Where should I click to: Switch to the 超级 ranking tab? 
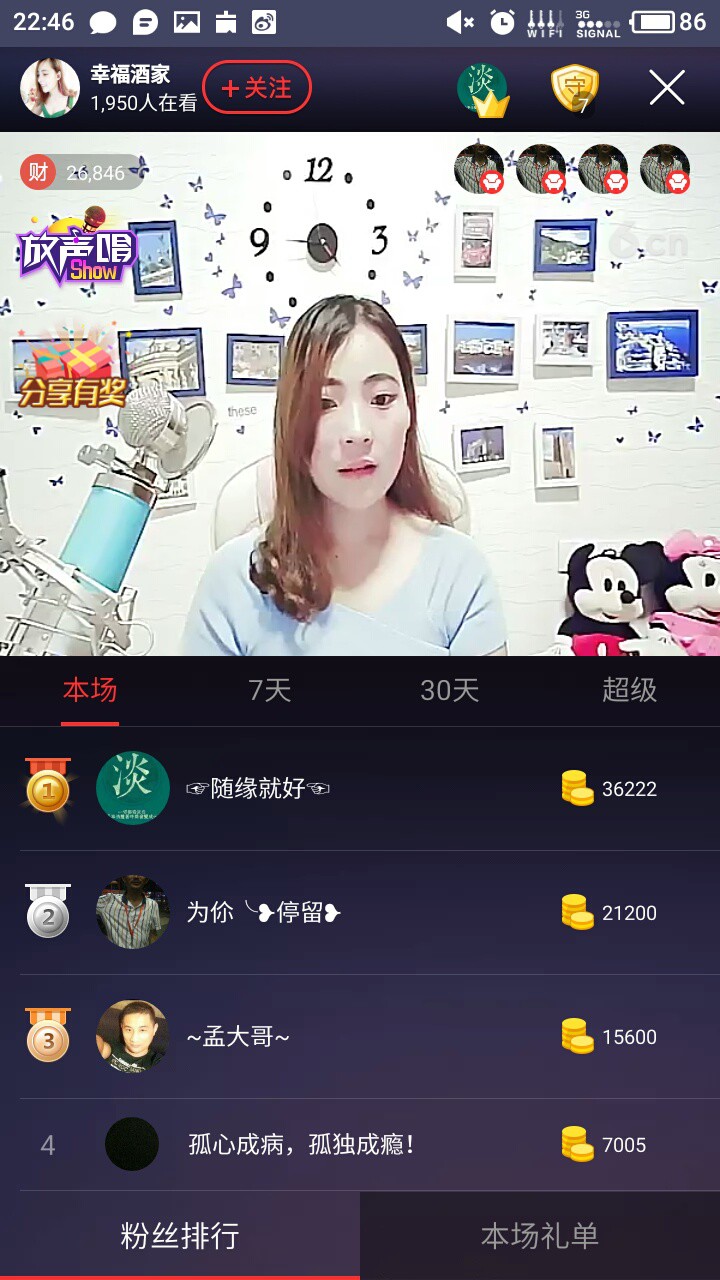[629, 690]
